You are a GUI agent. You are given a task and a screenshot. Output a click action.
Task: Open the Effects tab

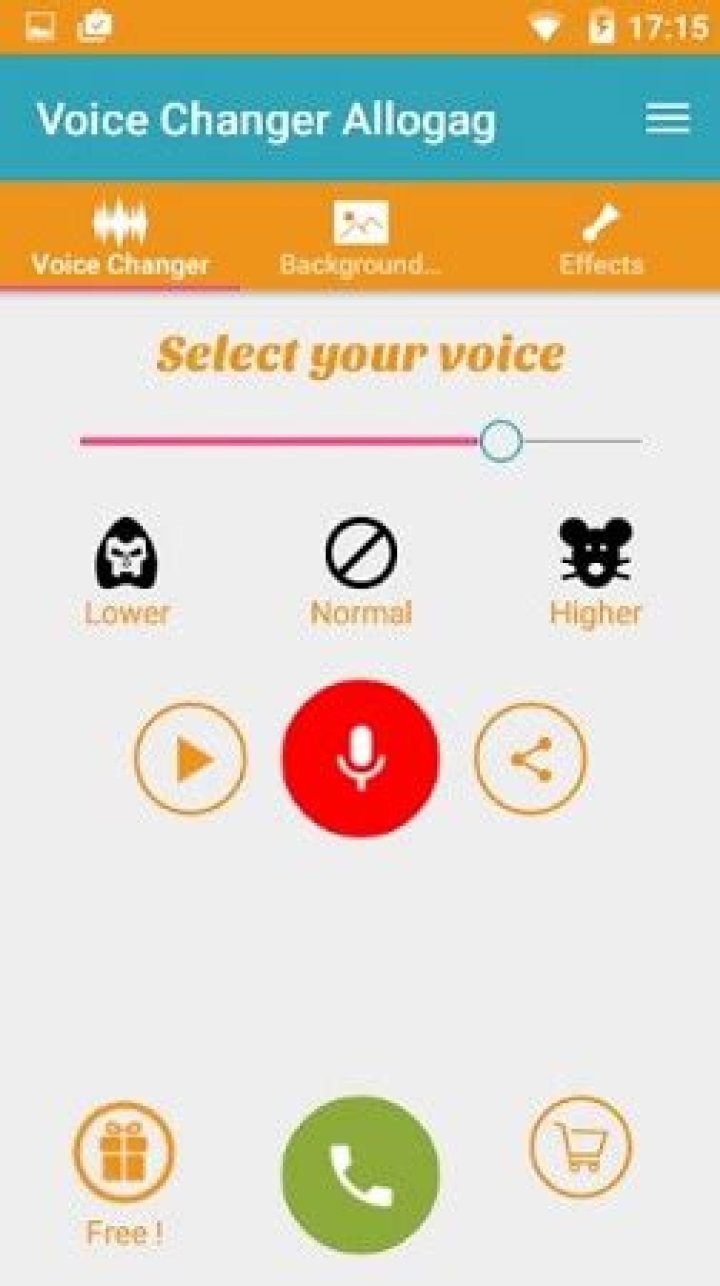600,238
